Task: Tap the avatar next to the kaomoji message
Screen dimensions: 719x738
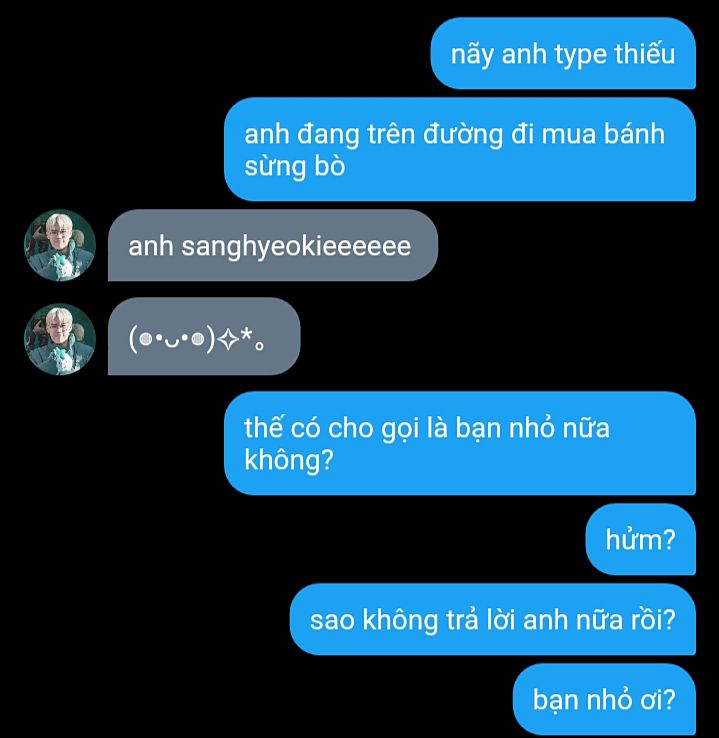Action: coord(60,340)
